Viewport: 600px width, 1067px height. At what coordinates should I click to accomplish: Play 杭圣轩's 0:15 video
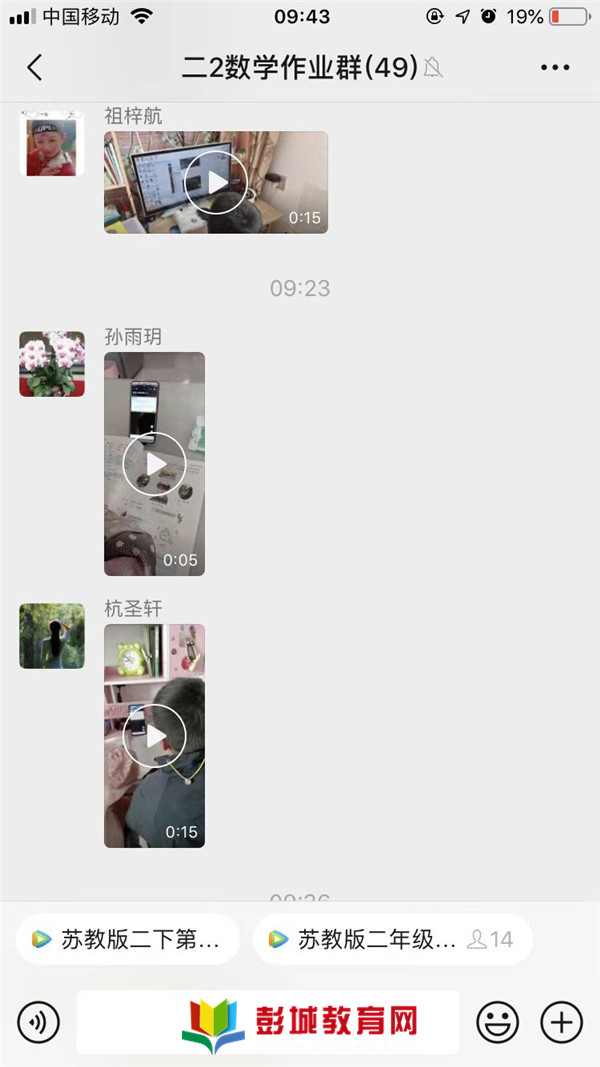154,736
